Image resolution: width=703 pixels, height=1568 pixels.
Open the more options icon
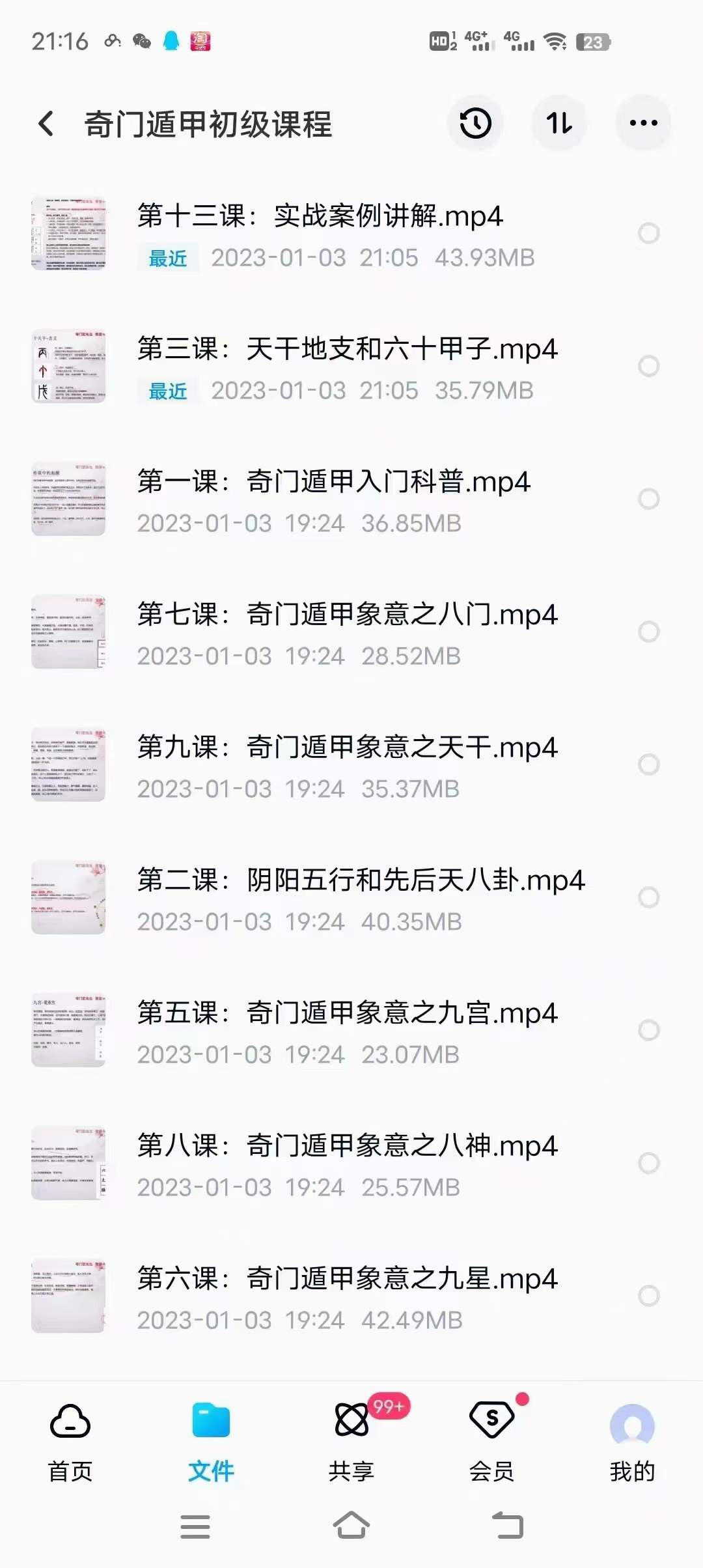[643, 122]
